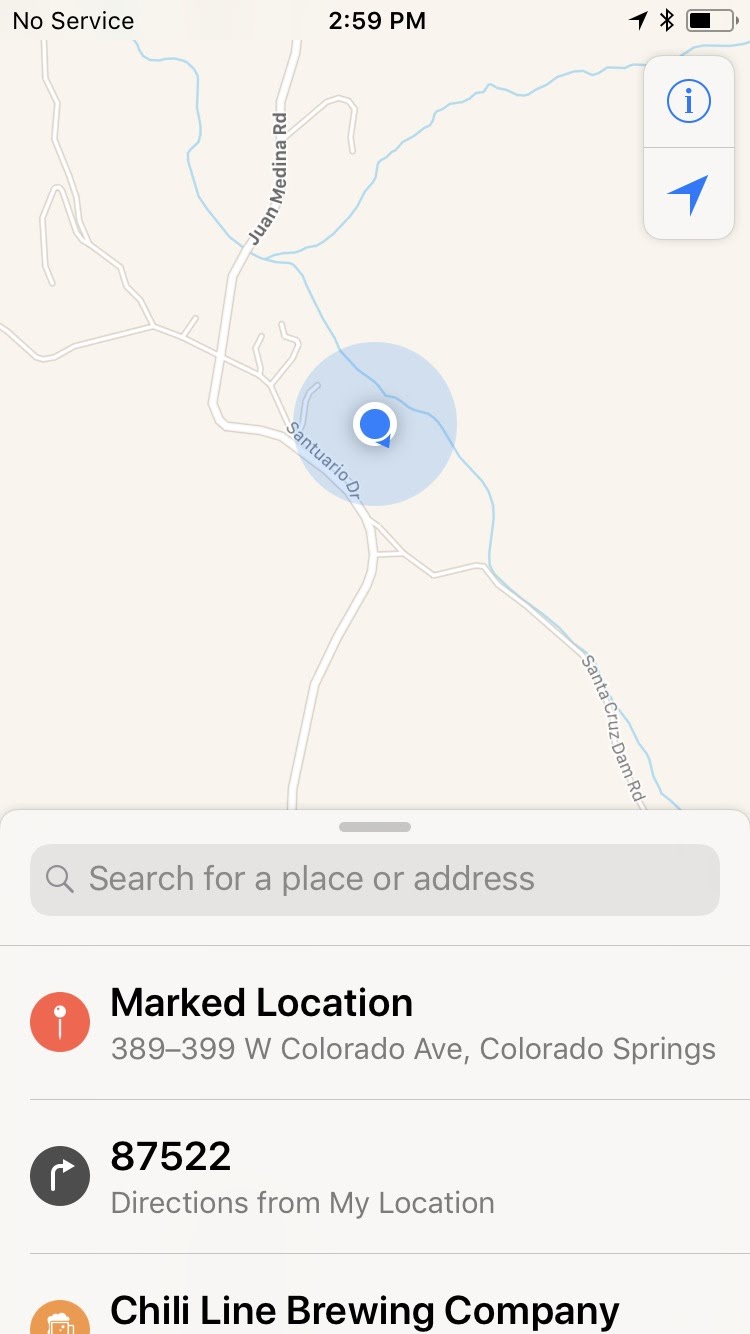The width and height of the screenshot is (750, 1334).
Task: Tap the blue current location dot
Action: (x=375, y=424)
